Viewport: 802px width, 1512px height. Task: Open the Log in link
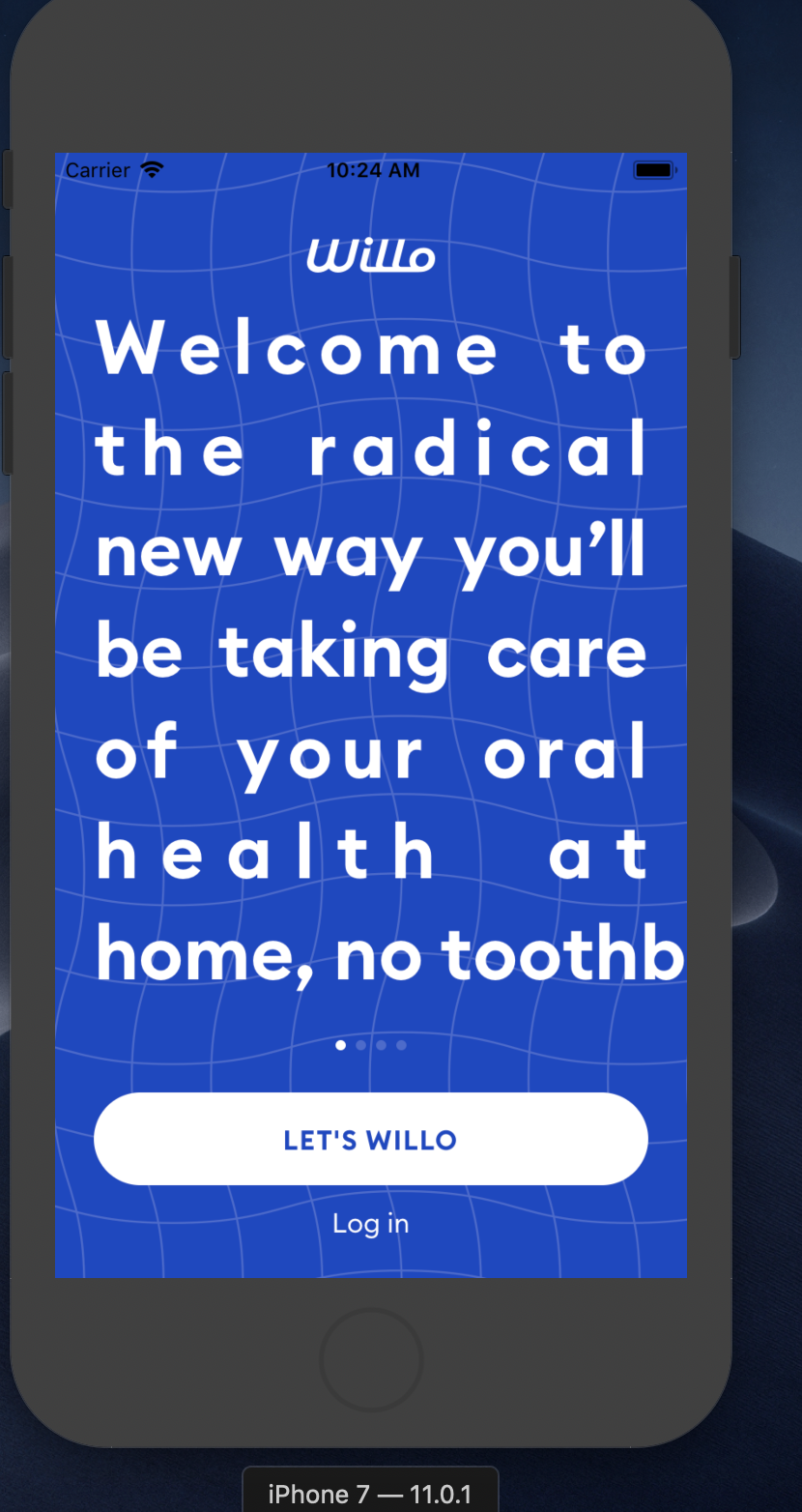[370, 1224]
